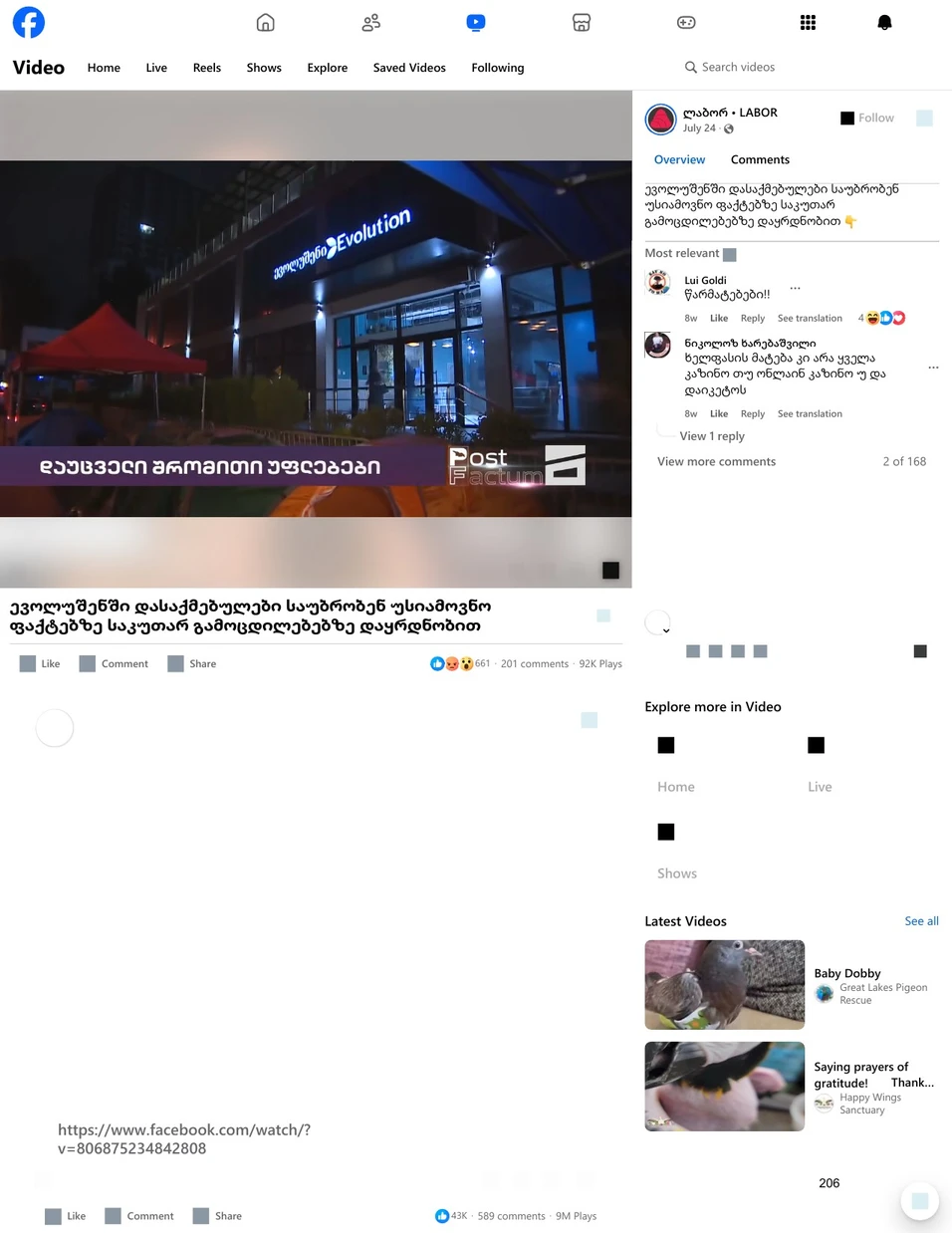The width and height of the screenshot is (952, 1233).
Task: See translation of Lui Goldi's comment
Action: pyautogui.click(x=810, y=319)
